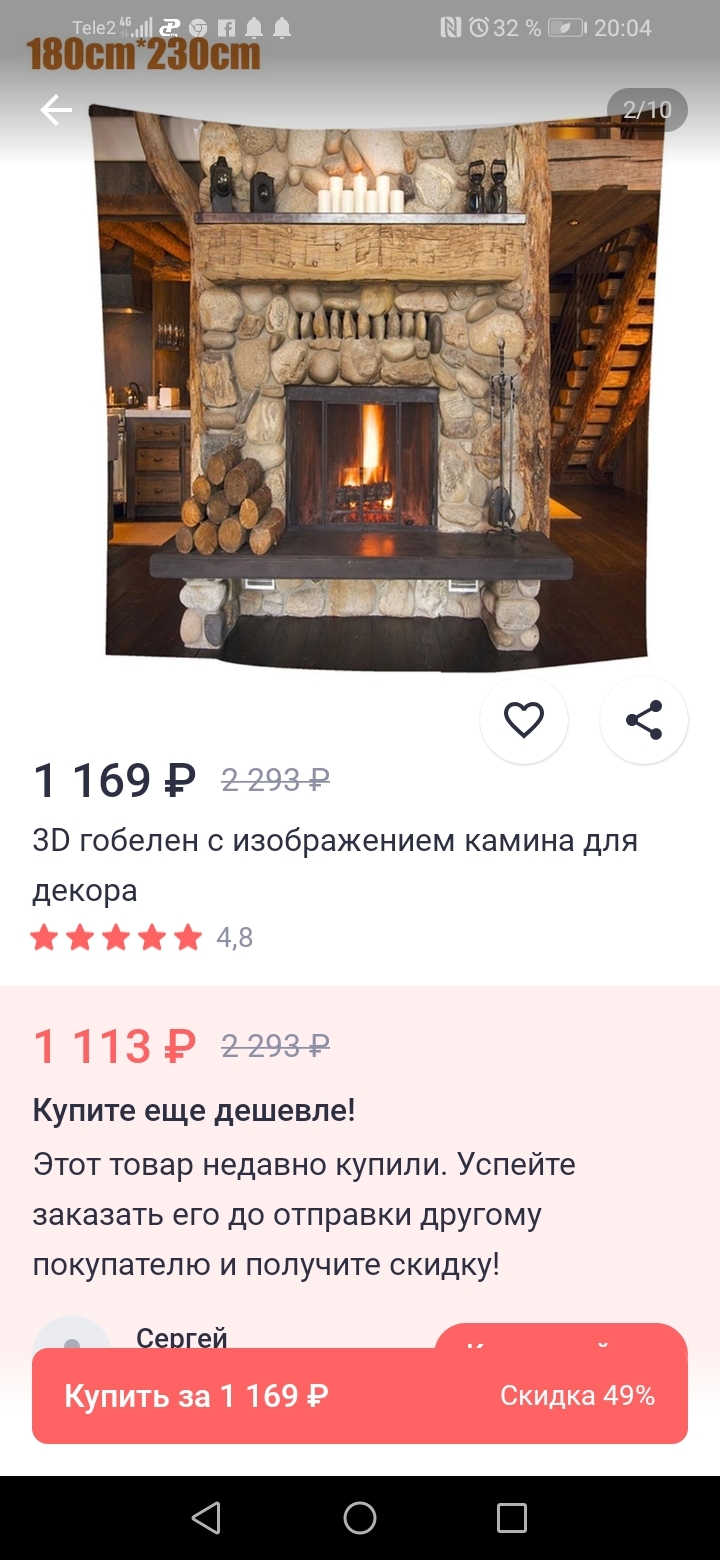Add the tapestry to favorites

coord(524,720)
